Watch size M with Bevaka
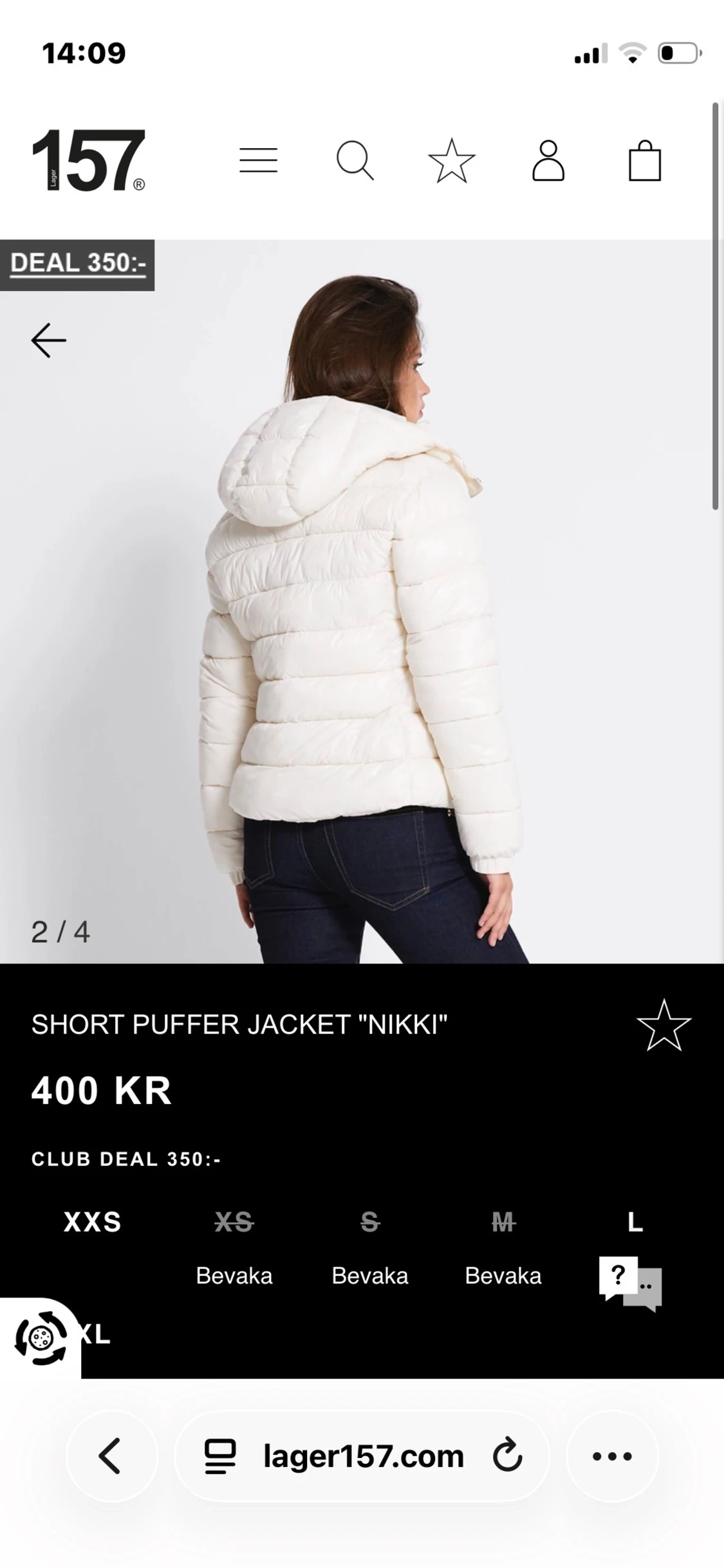 (x=503, y=1275)
